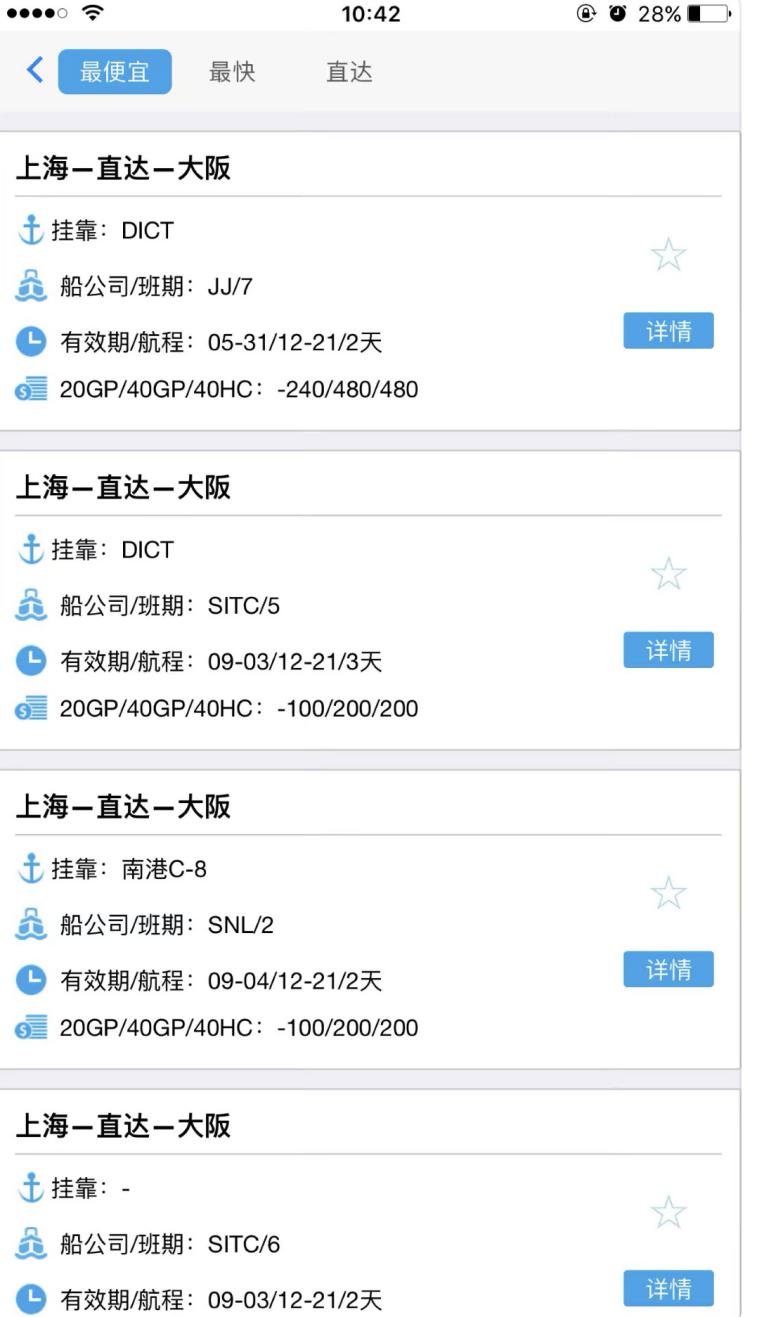Star the SITC/5 route
764x1317 pixels.
tap(668, 575)
